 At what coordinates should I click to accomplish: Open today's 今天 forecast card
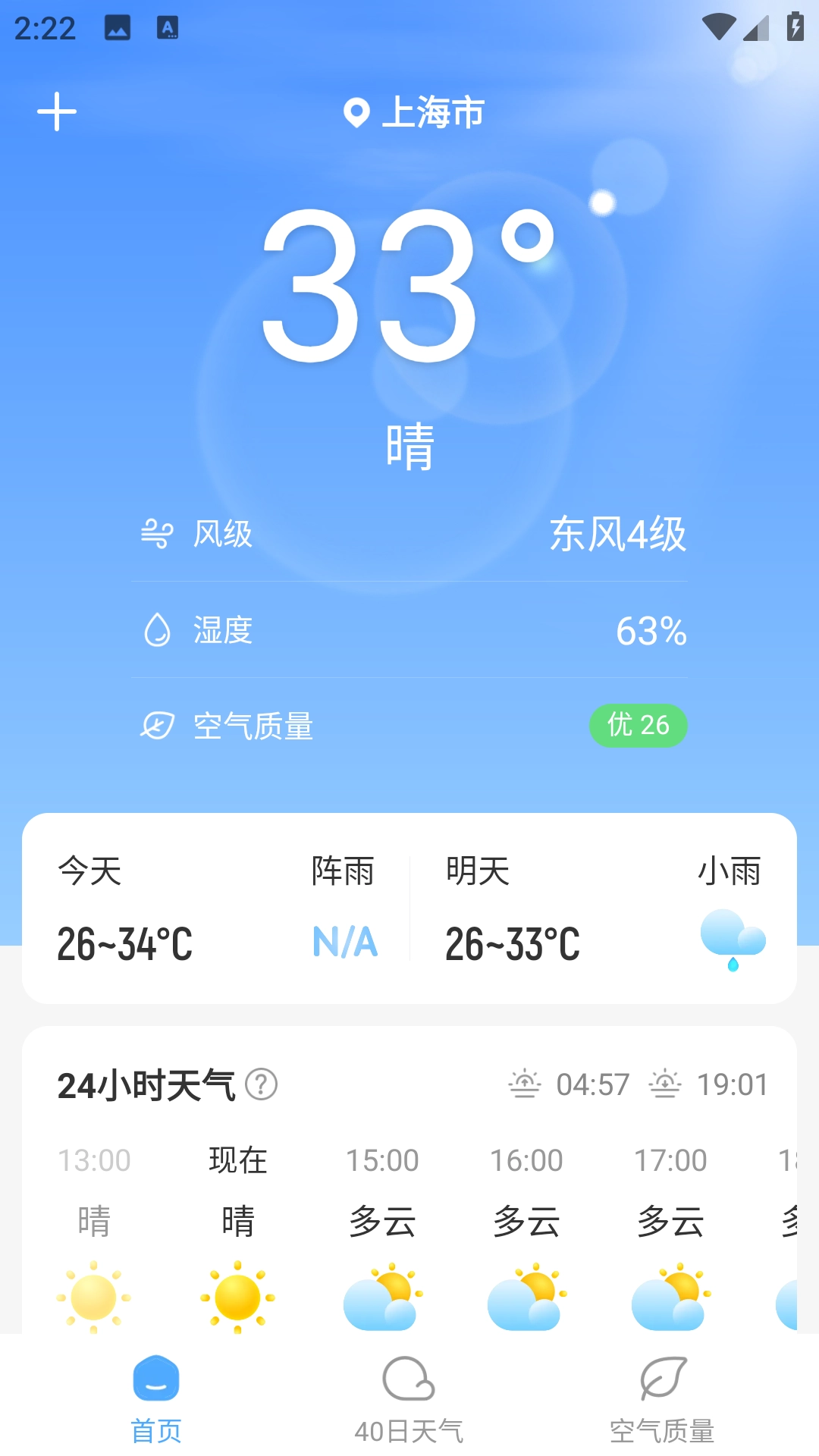216,908
